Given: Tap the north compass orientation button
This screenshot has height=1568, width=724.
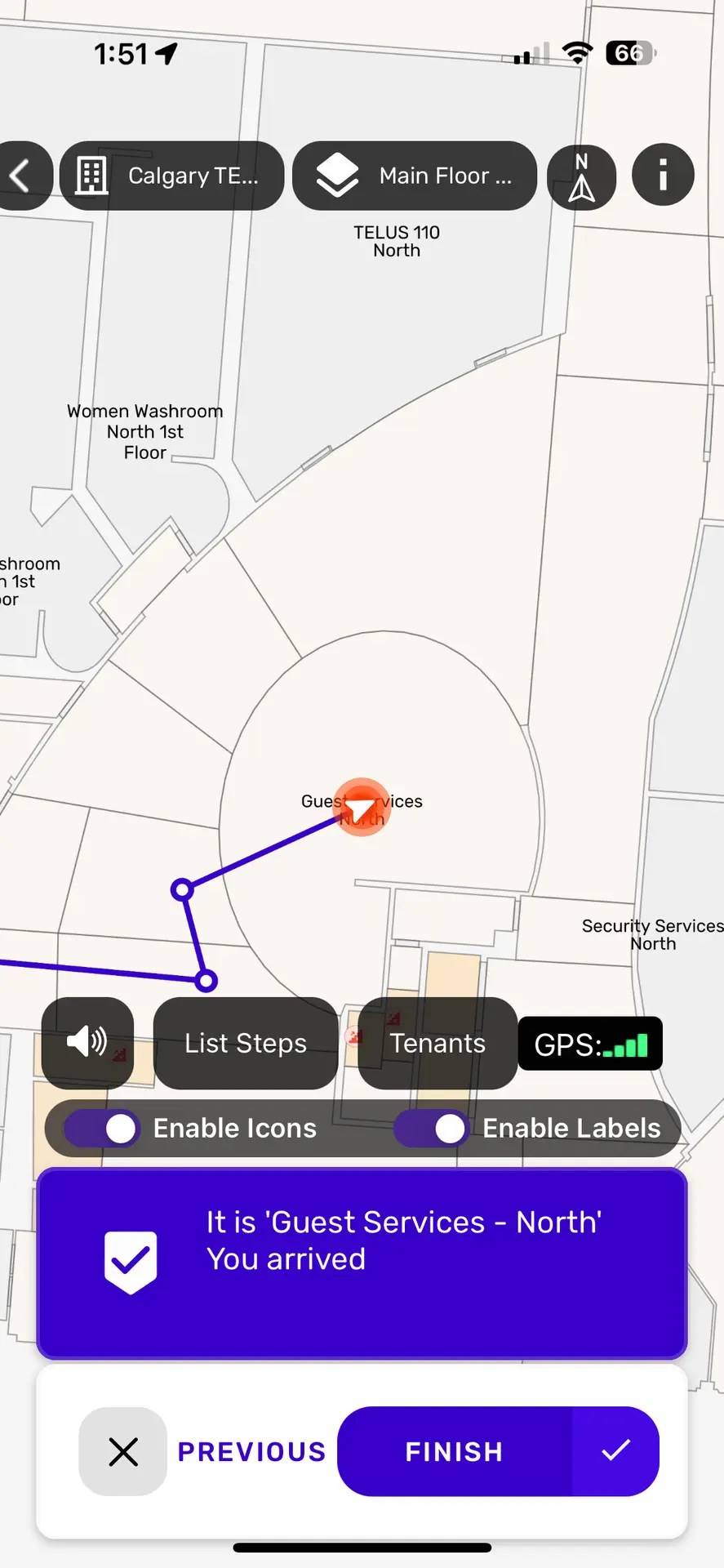Looking at the screenshot, I should [581, 176].
